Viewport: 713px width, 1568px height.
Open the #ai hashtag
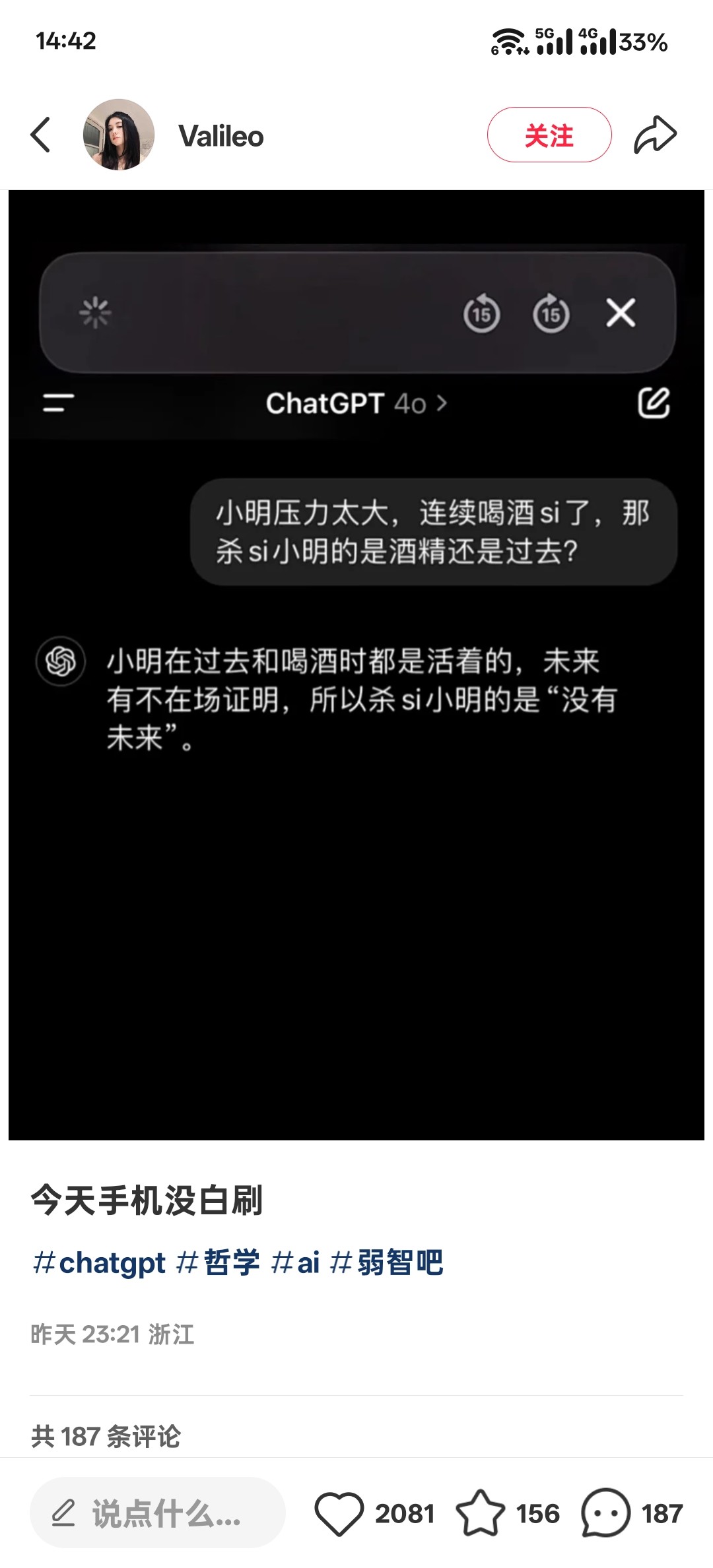coord(295,1262)
